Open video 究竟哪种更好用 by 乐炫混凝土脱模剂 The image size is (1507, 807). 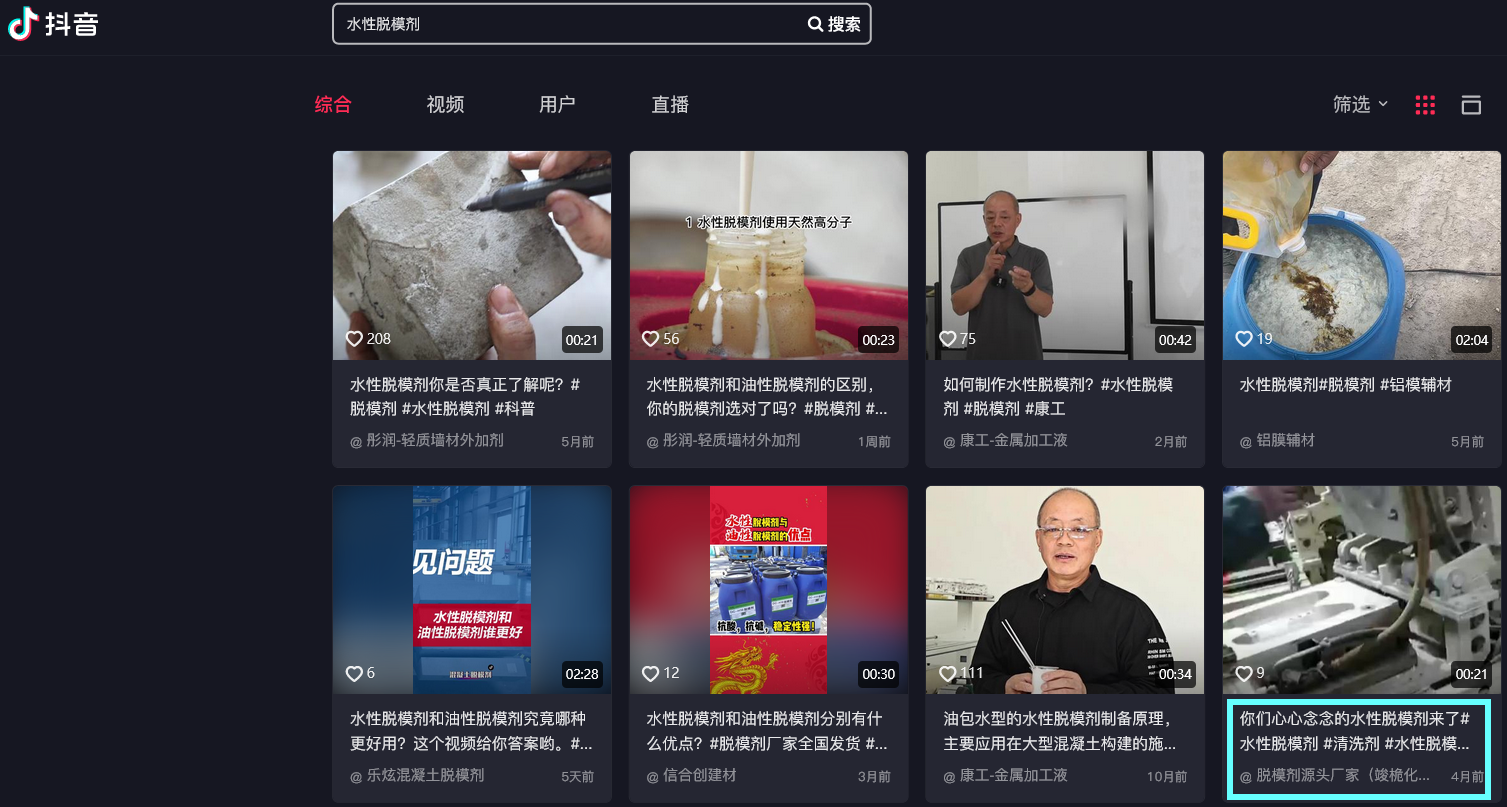[471, 590]
